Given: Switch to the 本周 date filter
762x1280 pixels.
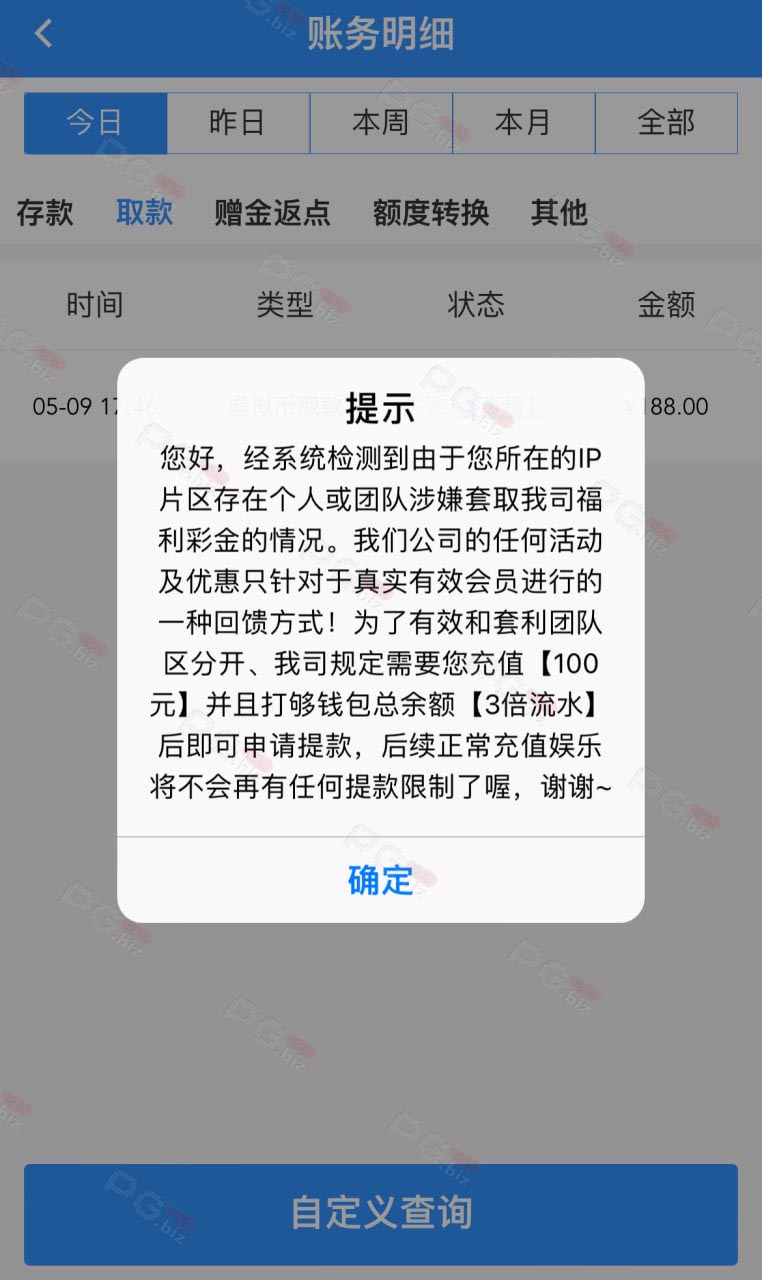Looking at the screenshot, I should (381, 123).
